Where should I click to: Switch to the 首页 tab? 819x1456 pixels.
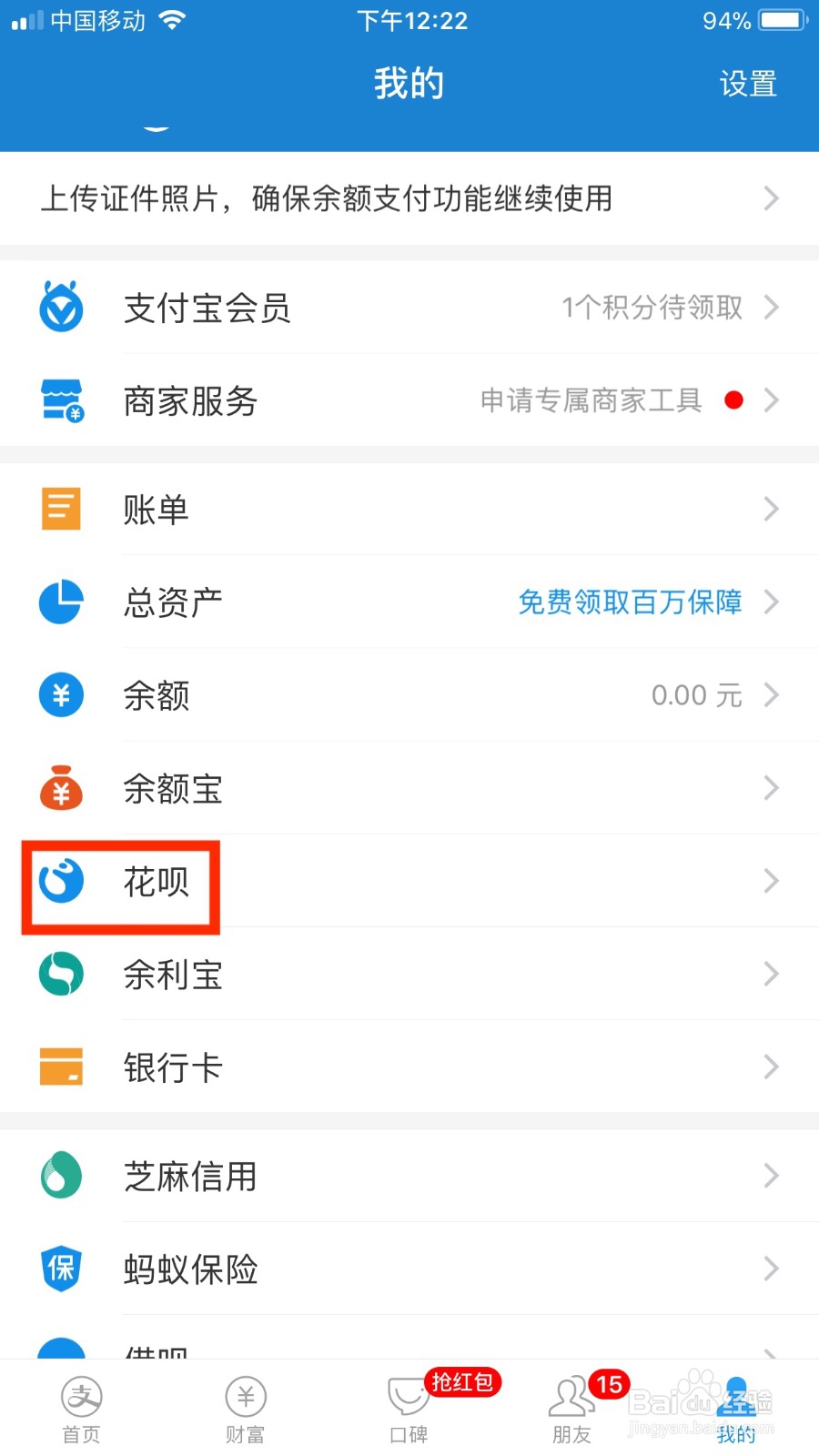pos(81,1406)
